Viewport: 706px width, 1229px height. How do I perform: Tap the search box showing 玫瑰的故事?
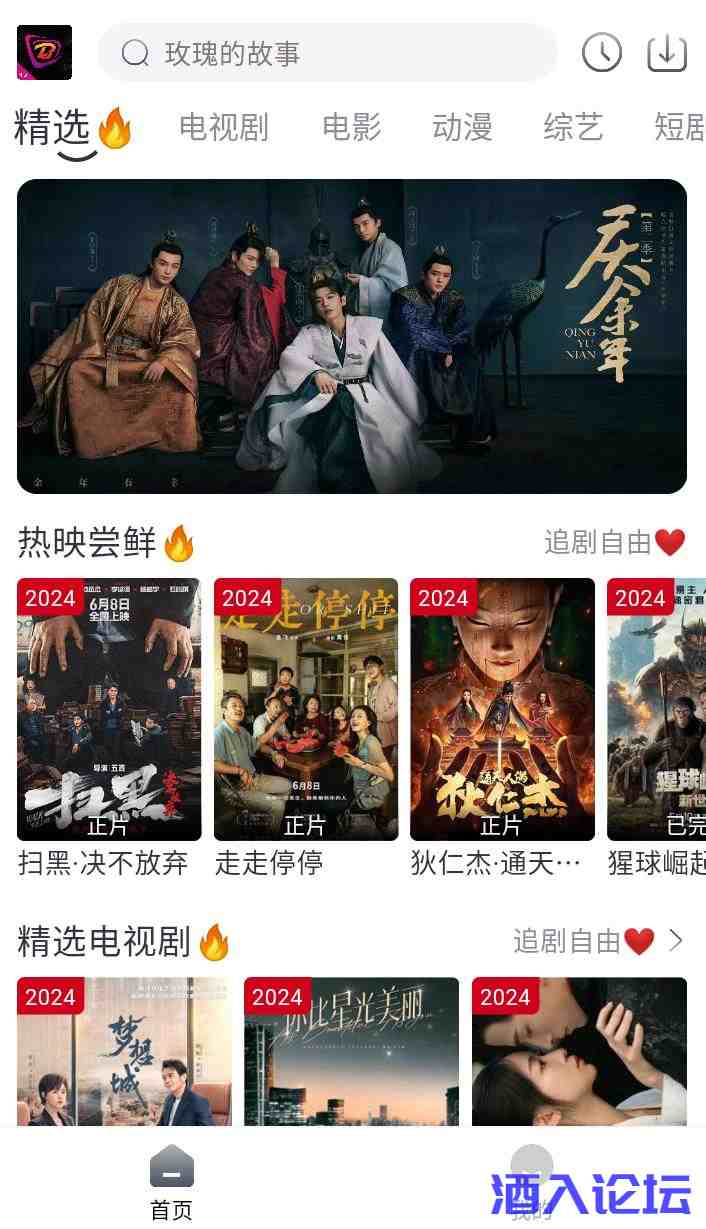pos(327,53)
